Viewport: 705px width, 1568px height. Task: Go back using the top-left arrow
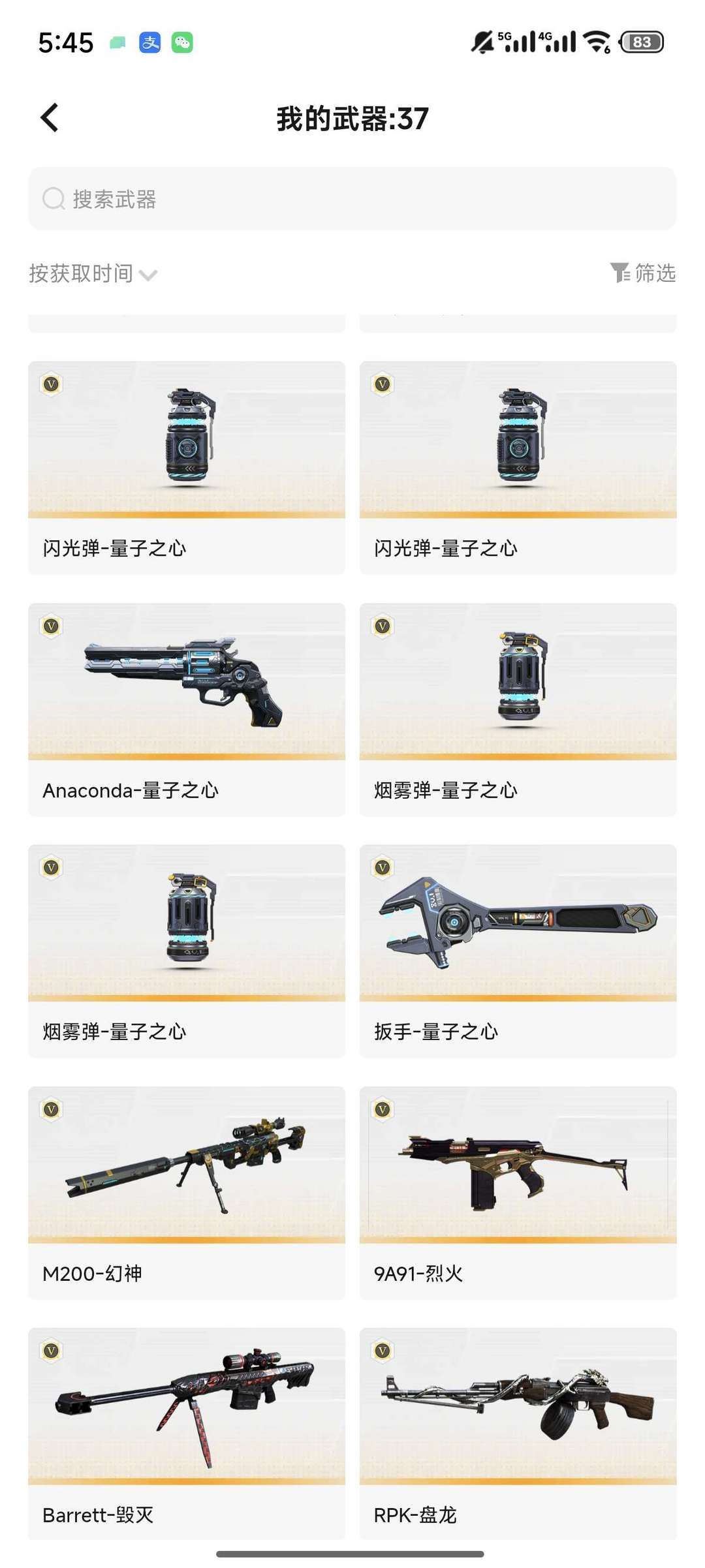pyautogui.click(x=50, y=118)
